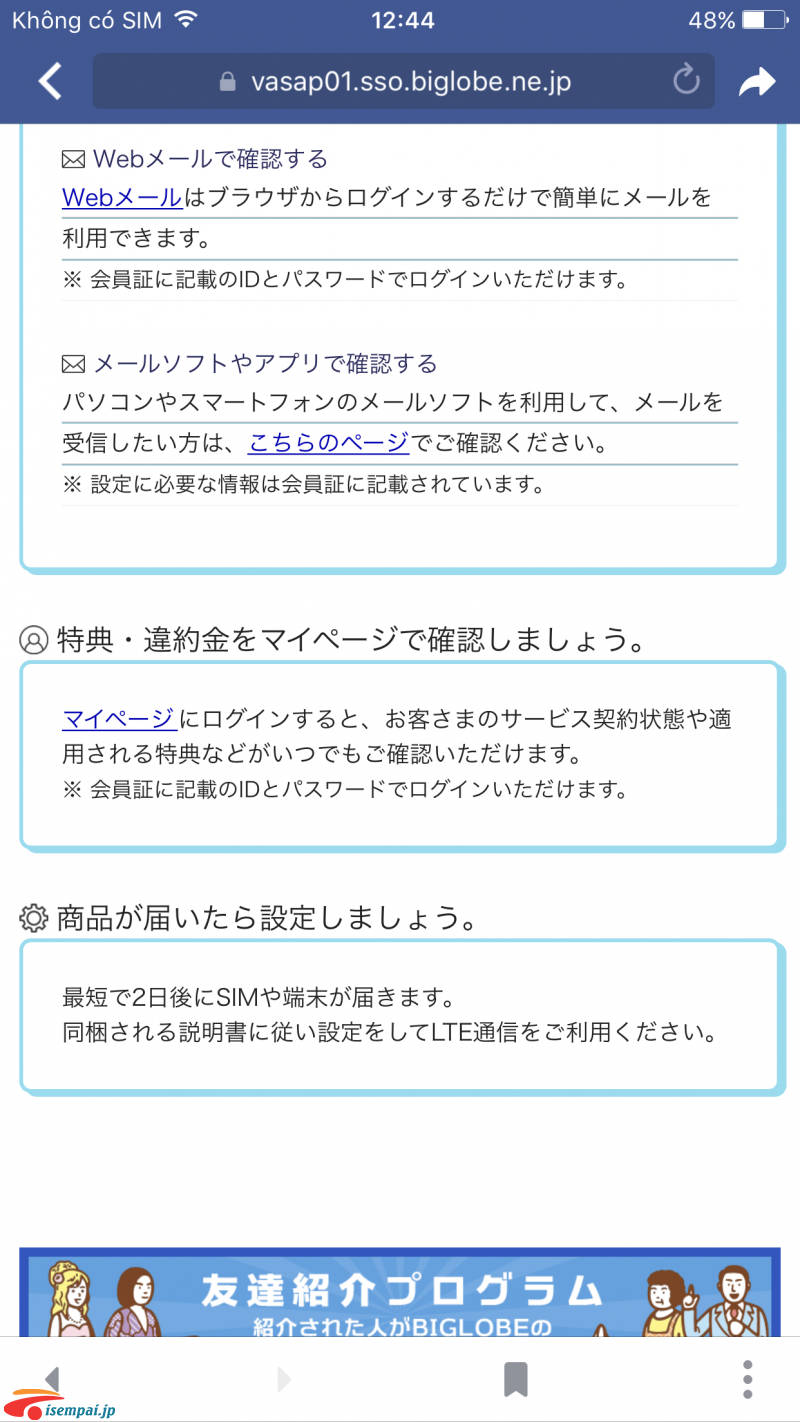The height and width of the screenshot is (1422, 800).
Task: Open the Webメール link
Action: click(122, 197)
